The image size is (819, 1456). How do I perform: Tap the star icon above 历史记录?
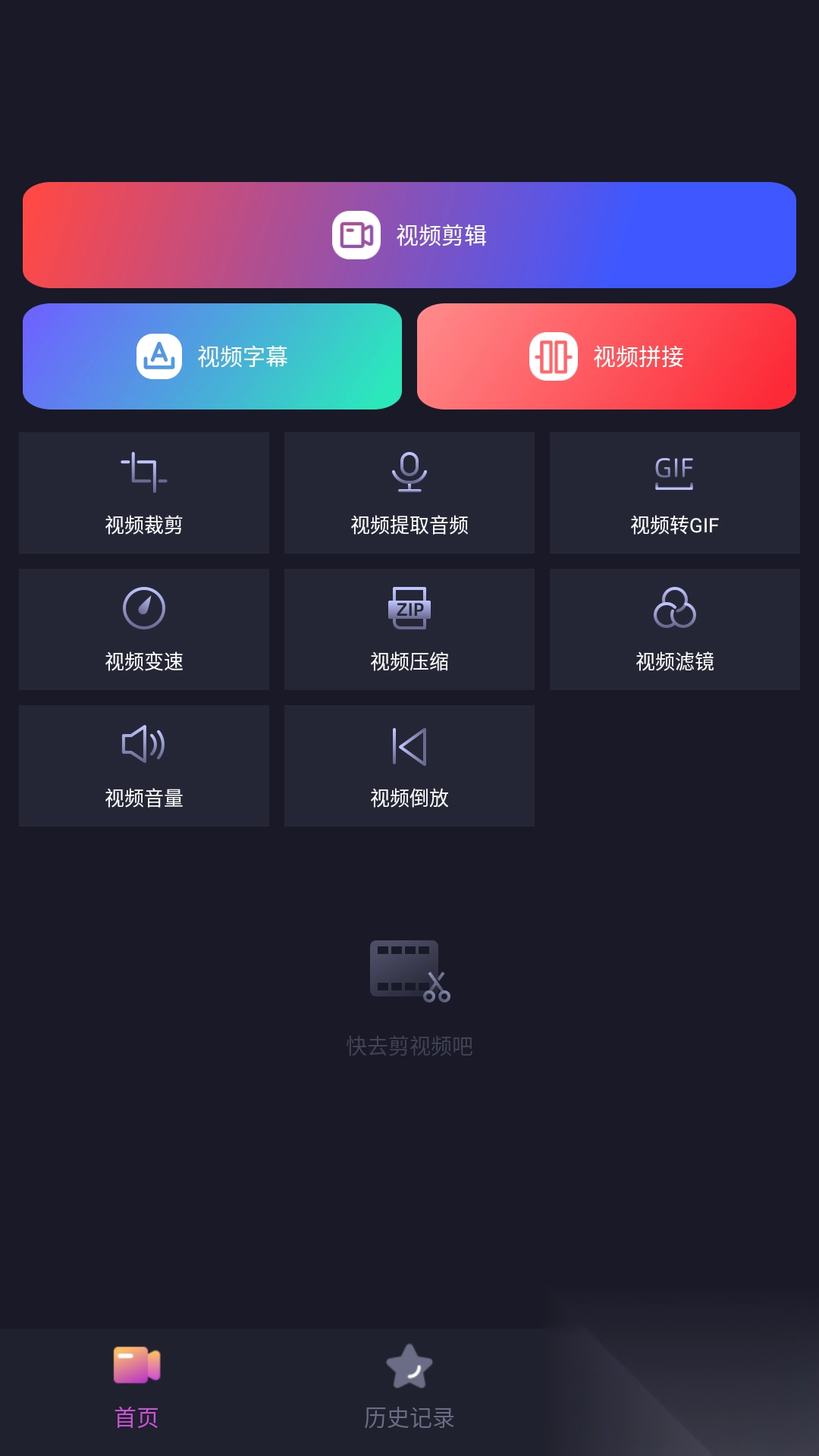(x=409, y=1367)
